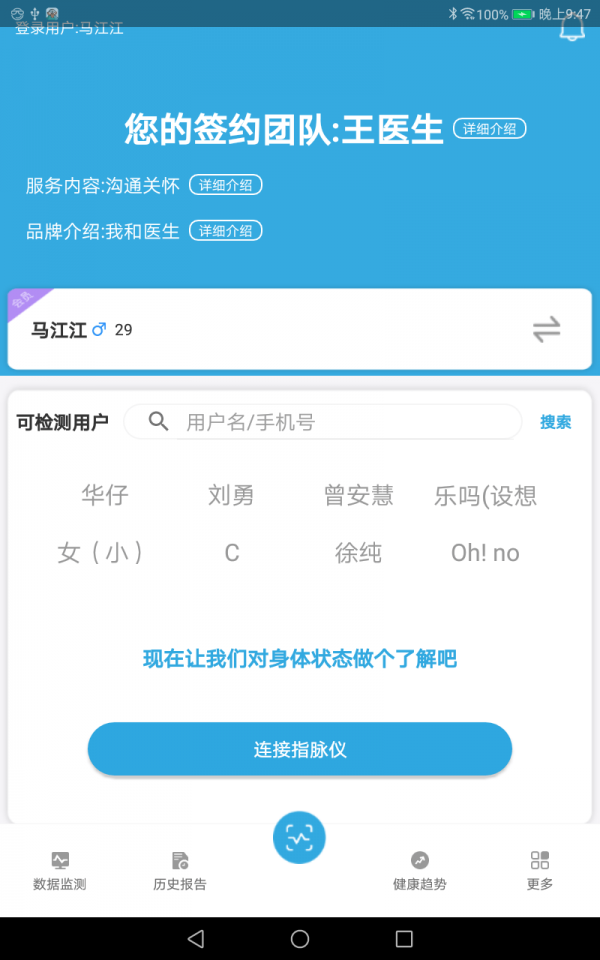Select user 华仔
The width and height of the screenshot is (600, 960).
[105, 495]
